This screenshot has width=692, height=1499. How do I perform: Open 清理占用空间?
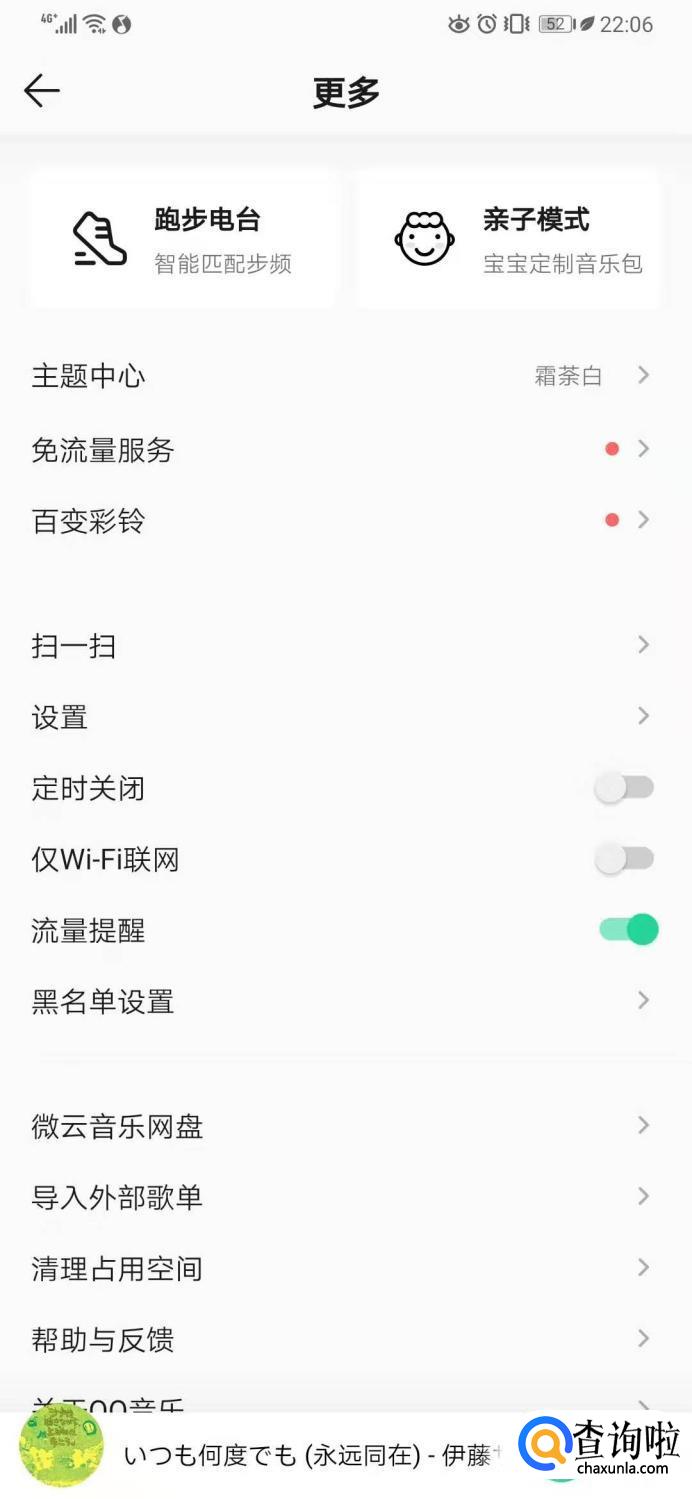point(340,1269)
